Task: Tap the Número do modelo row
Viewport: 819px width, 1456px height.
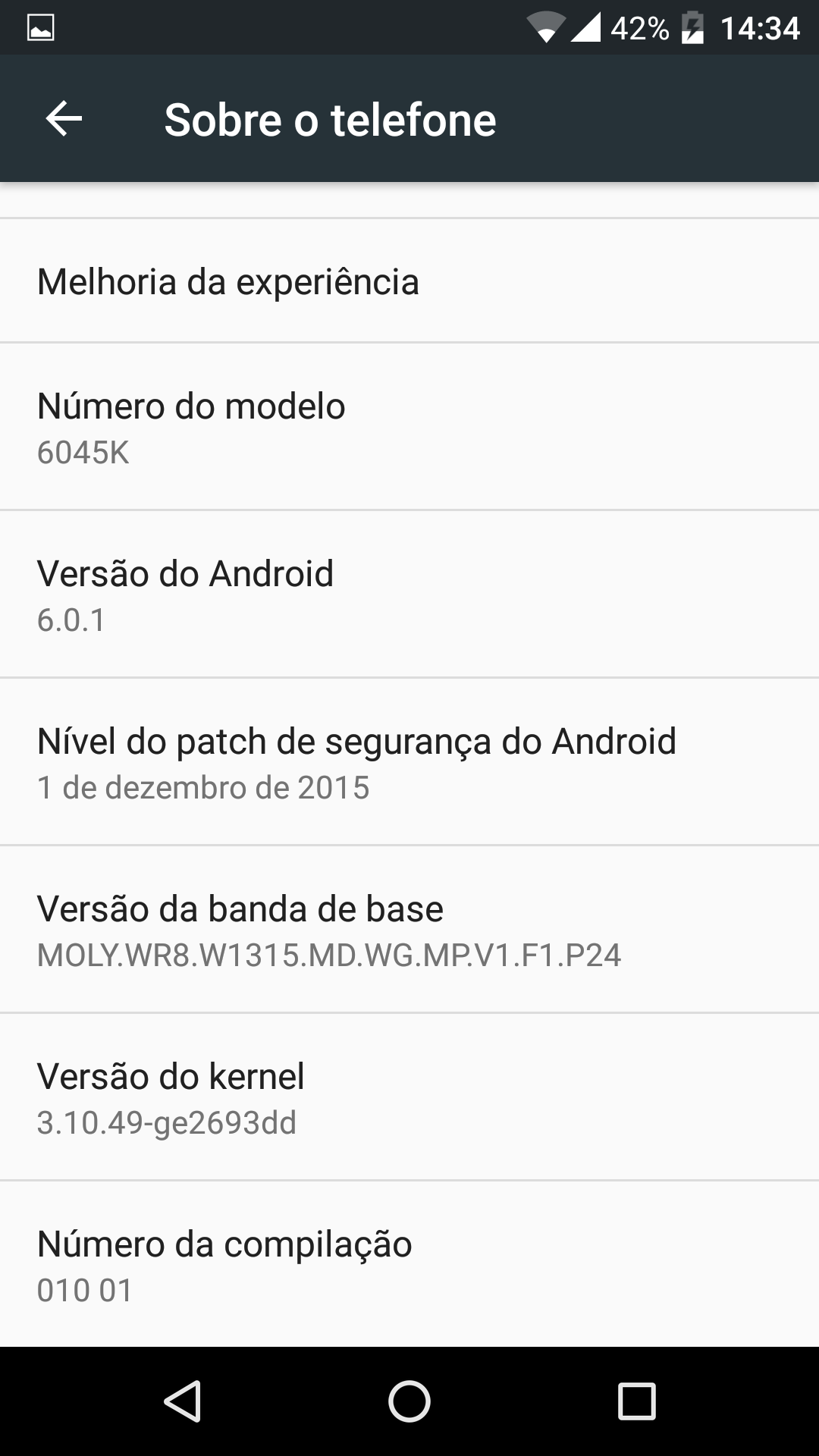Action: click(x=409, y=427)
